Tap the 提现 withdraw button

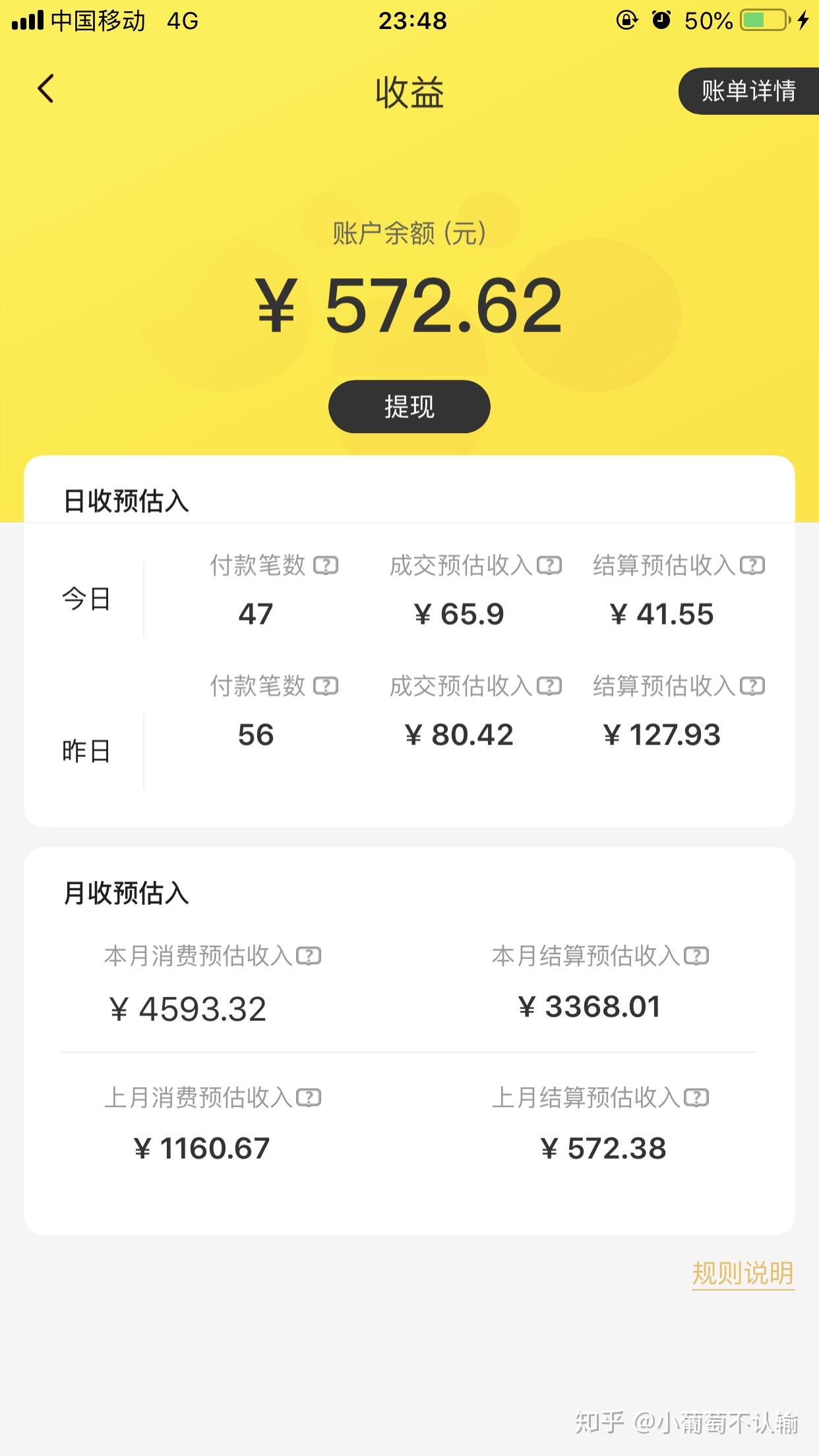tap(409, 406)
